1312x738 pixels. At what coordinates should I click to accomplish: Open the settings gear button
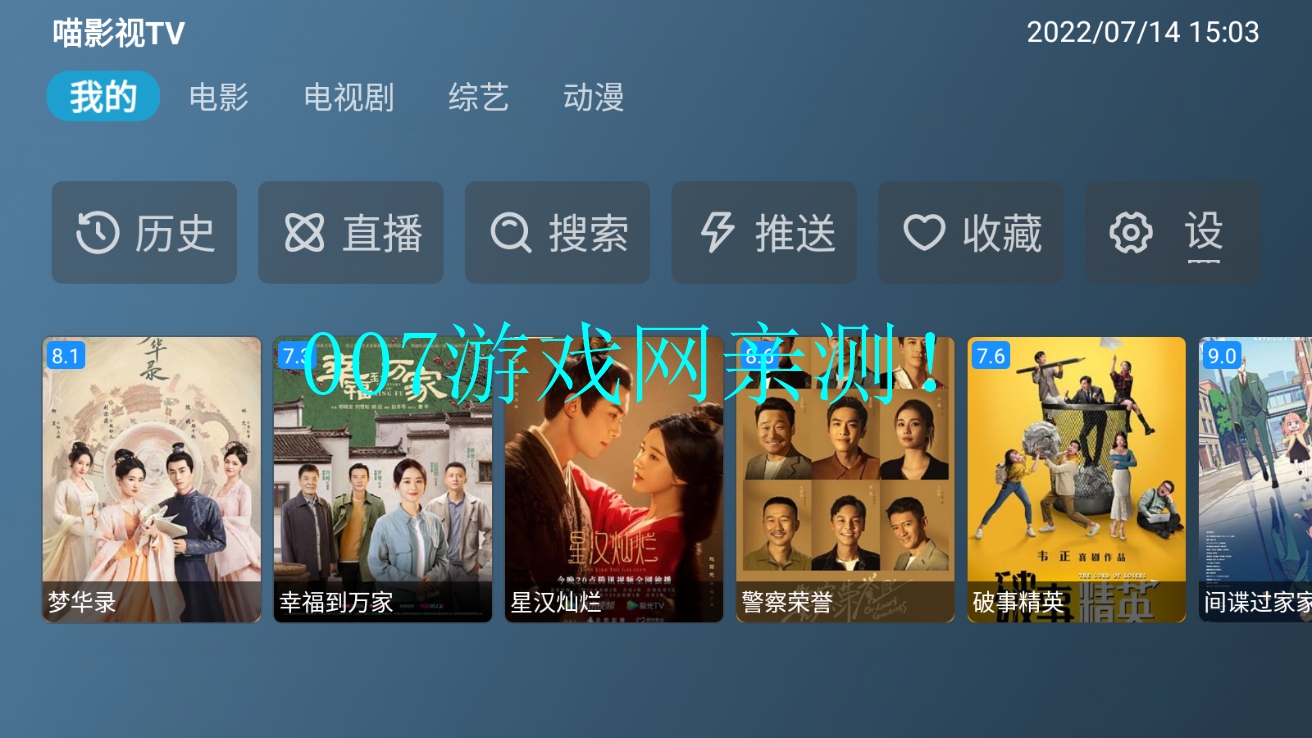(1172, 233)
